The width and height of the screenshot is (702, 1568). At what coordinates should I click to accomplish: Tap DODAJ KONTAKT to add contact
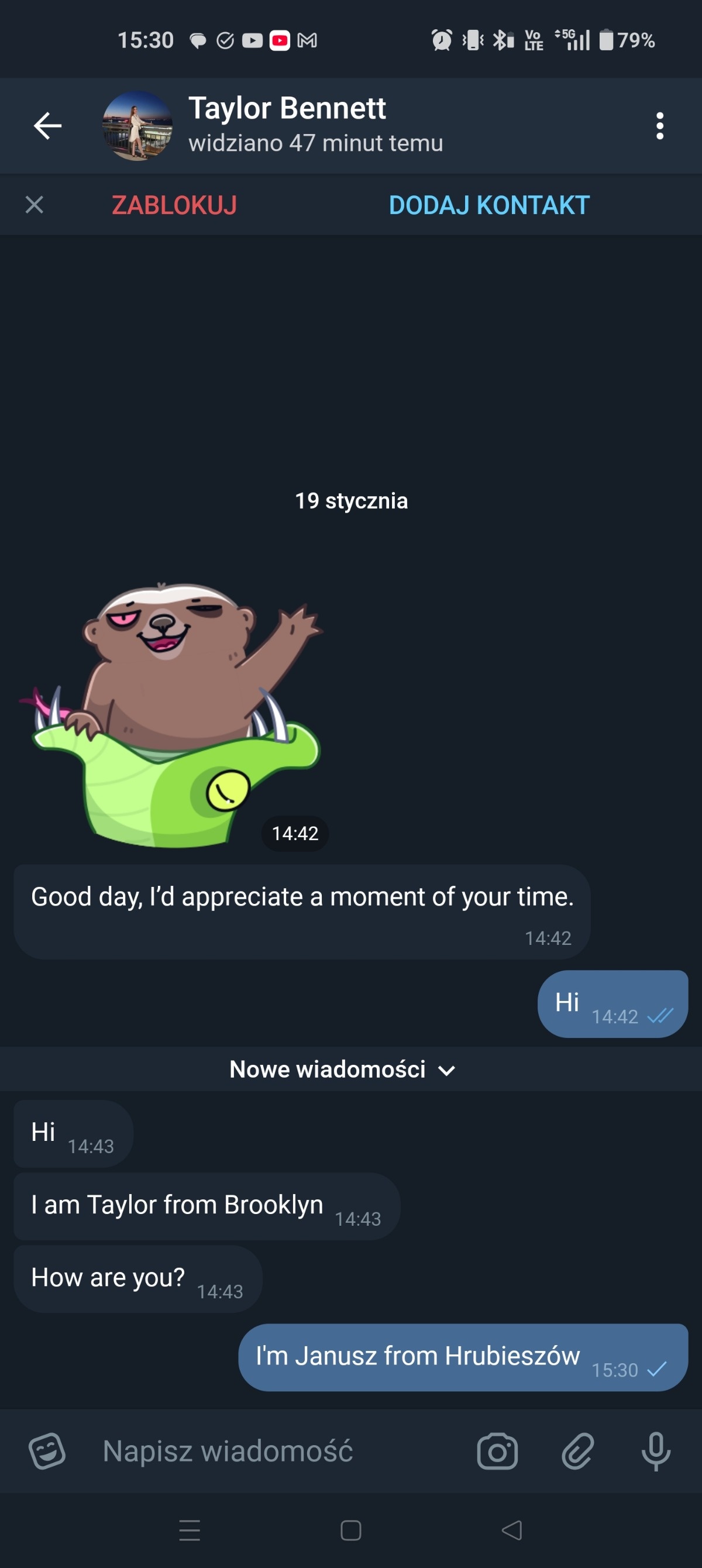click(489, 205)
